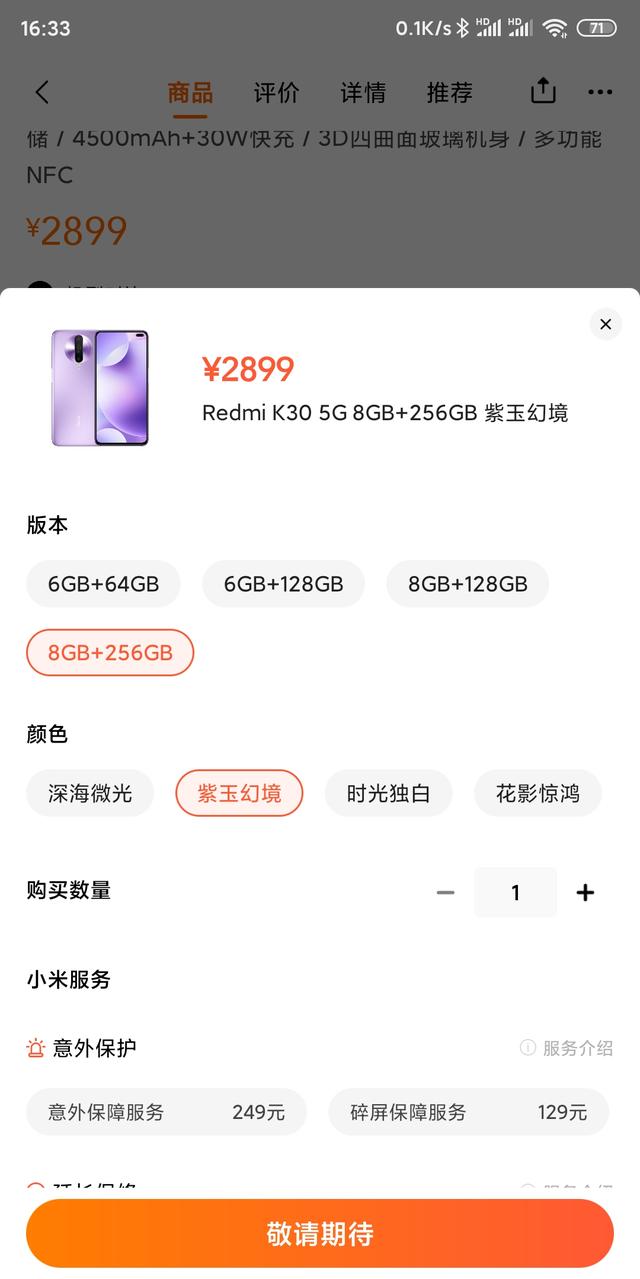
Task: Choose the 深海微光 color
Action: pos(90,794)
